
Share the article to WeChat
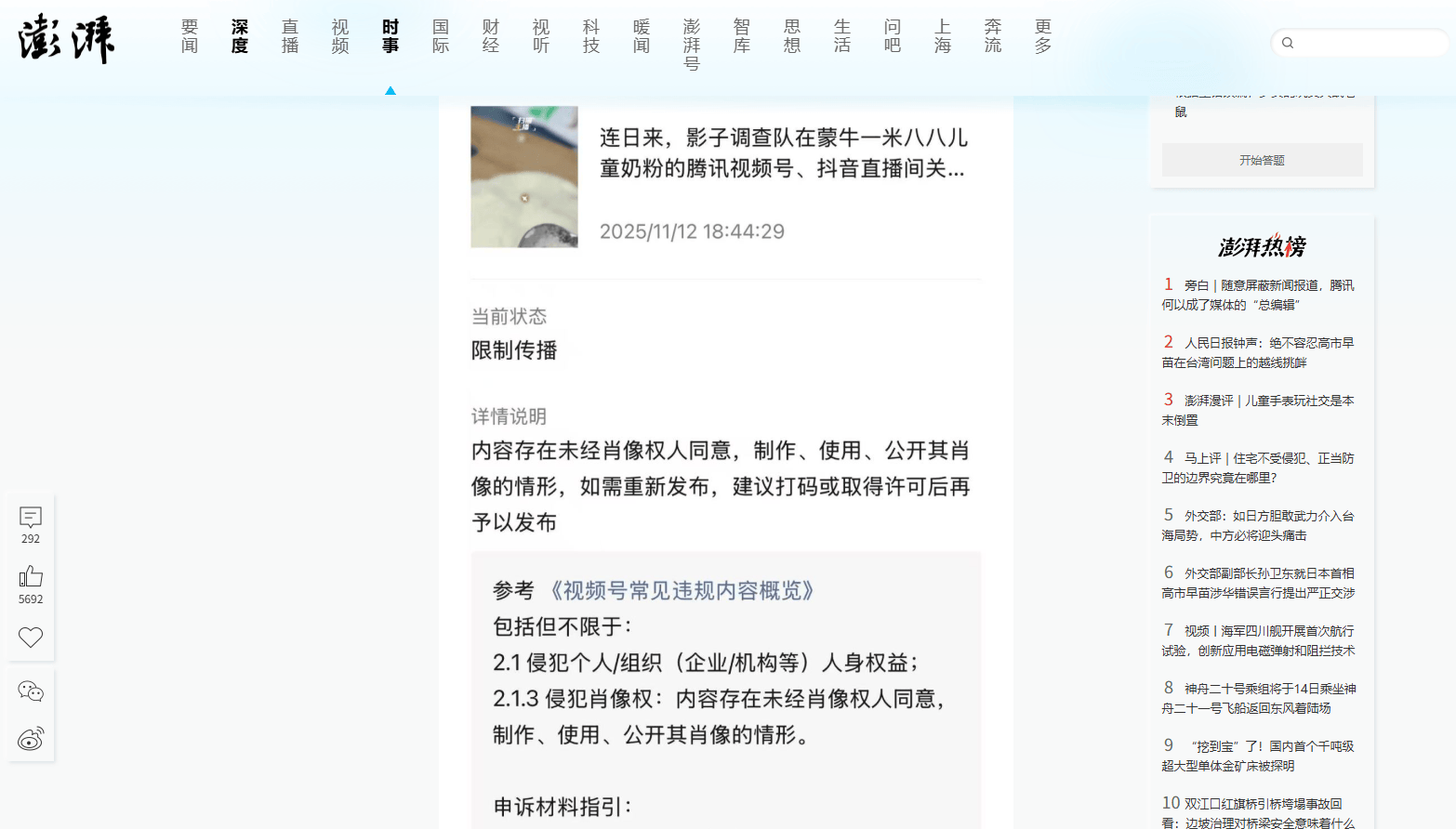[31, 691]
